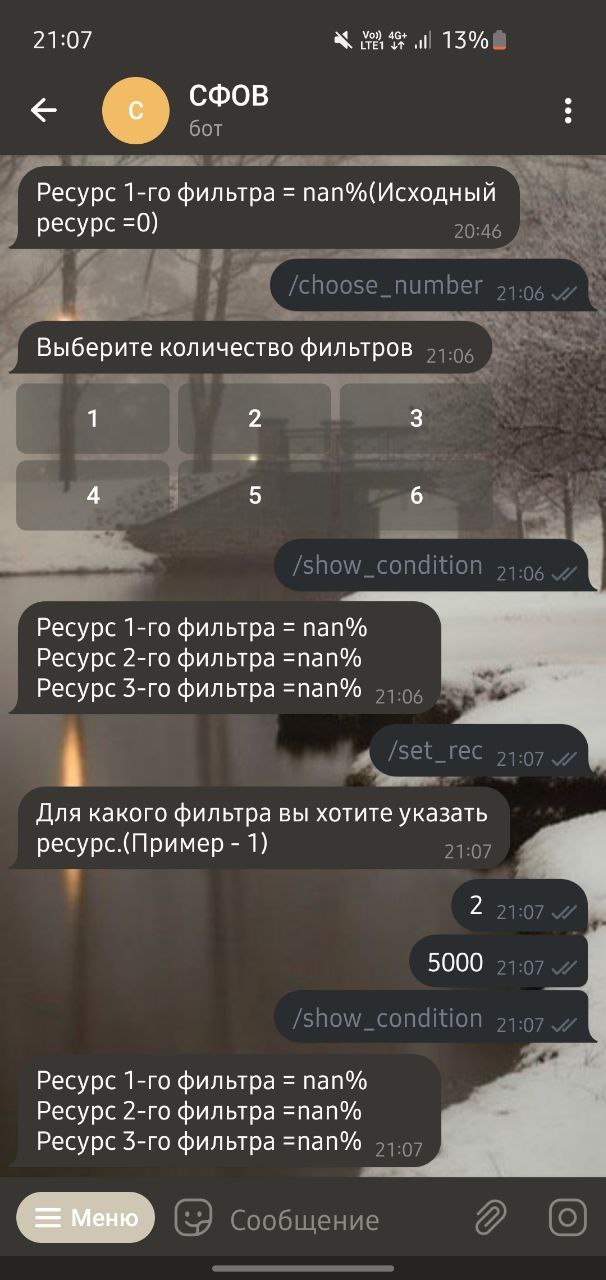Screen dimensions: 606x1280
Task: Open the sticker and emoji panel
Action: 194,1218
